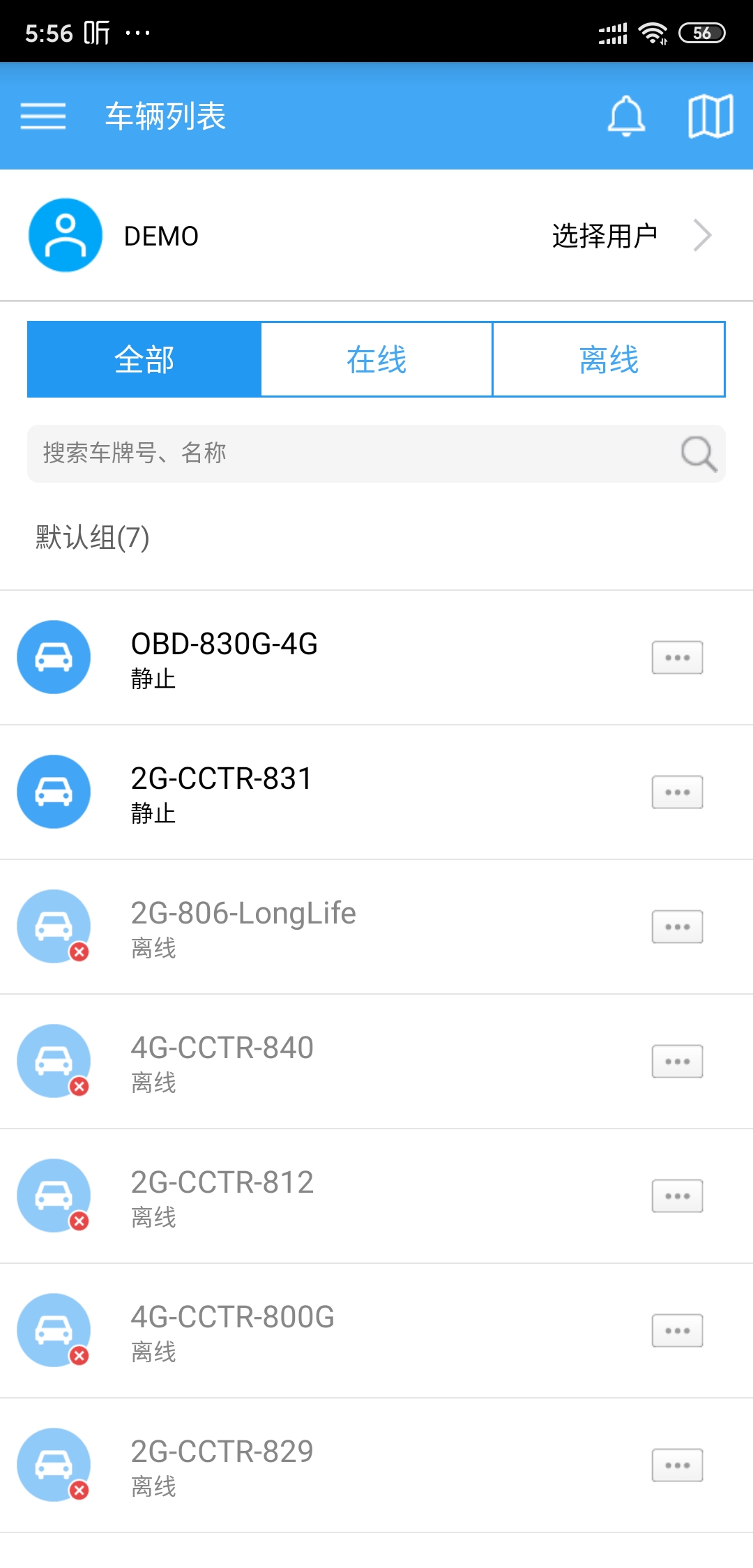
Task: Switch to the 离线 tab
Action: click(609, 359)
